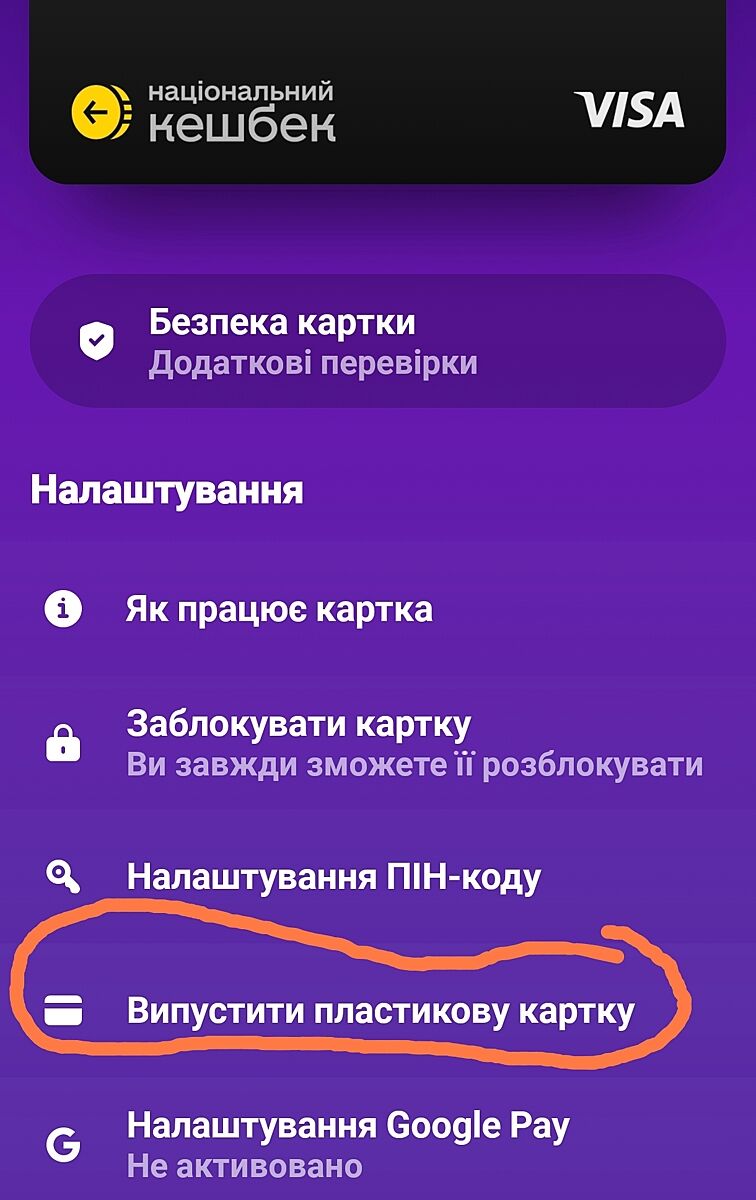Open Безпека картки security checks

pyautogui.click(x=377, y=341)
